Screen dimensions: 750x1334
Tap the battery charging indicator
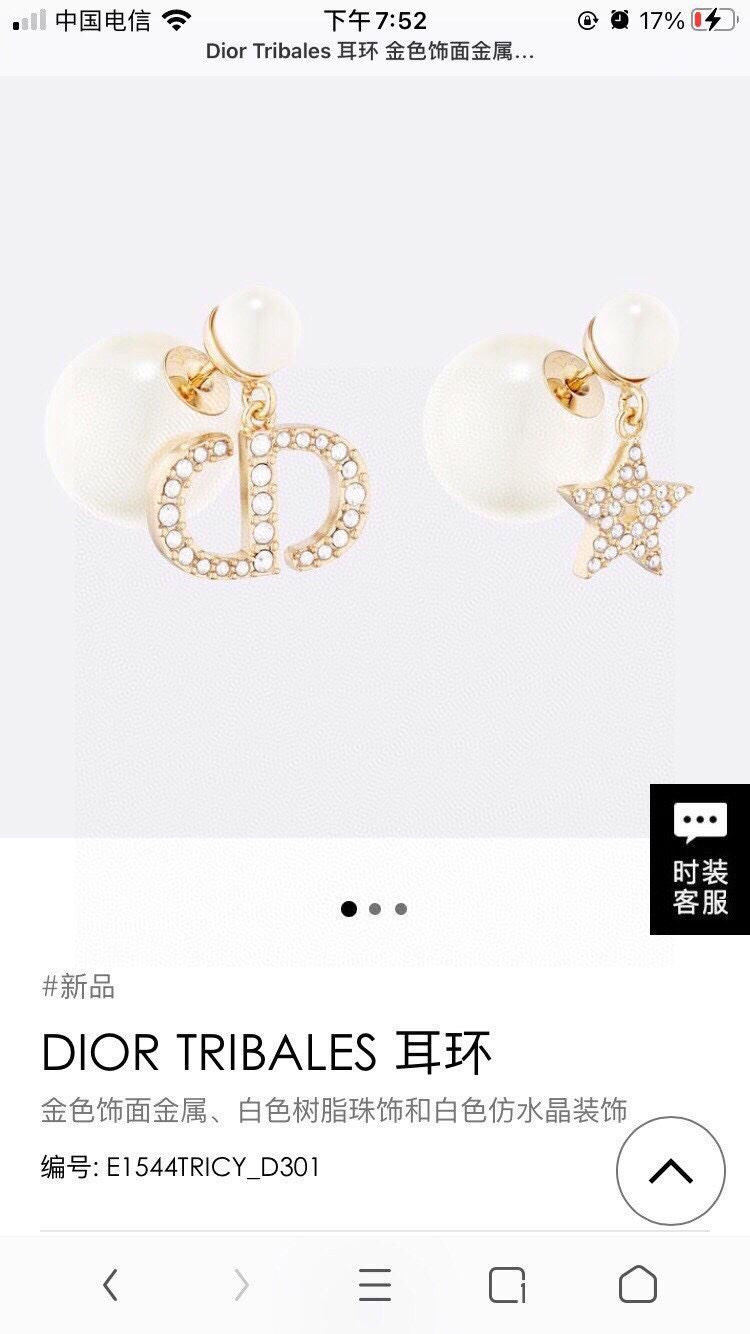coord(712,18)
